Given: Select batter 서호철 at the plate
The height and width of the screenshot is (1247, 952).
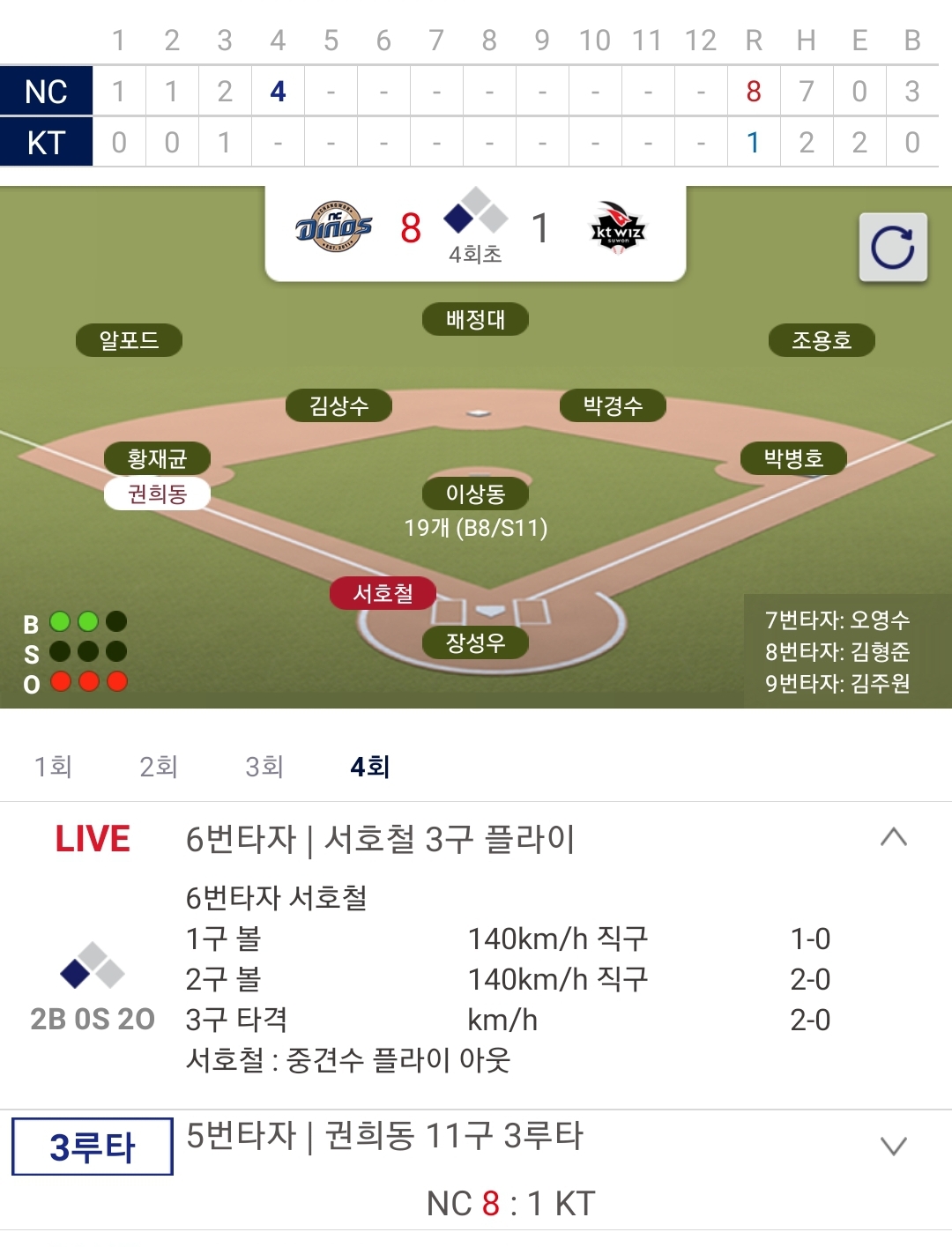Looking at the screenshot, I should click(383, 594).
